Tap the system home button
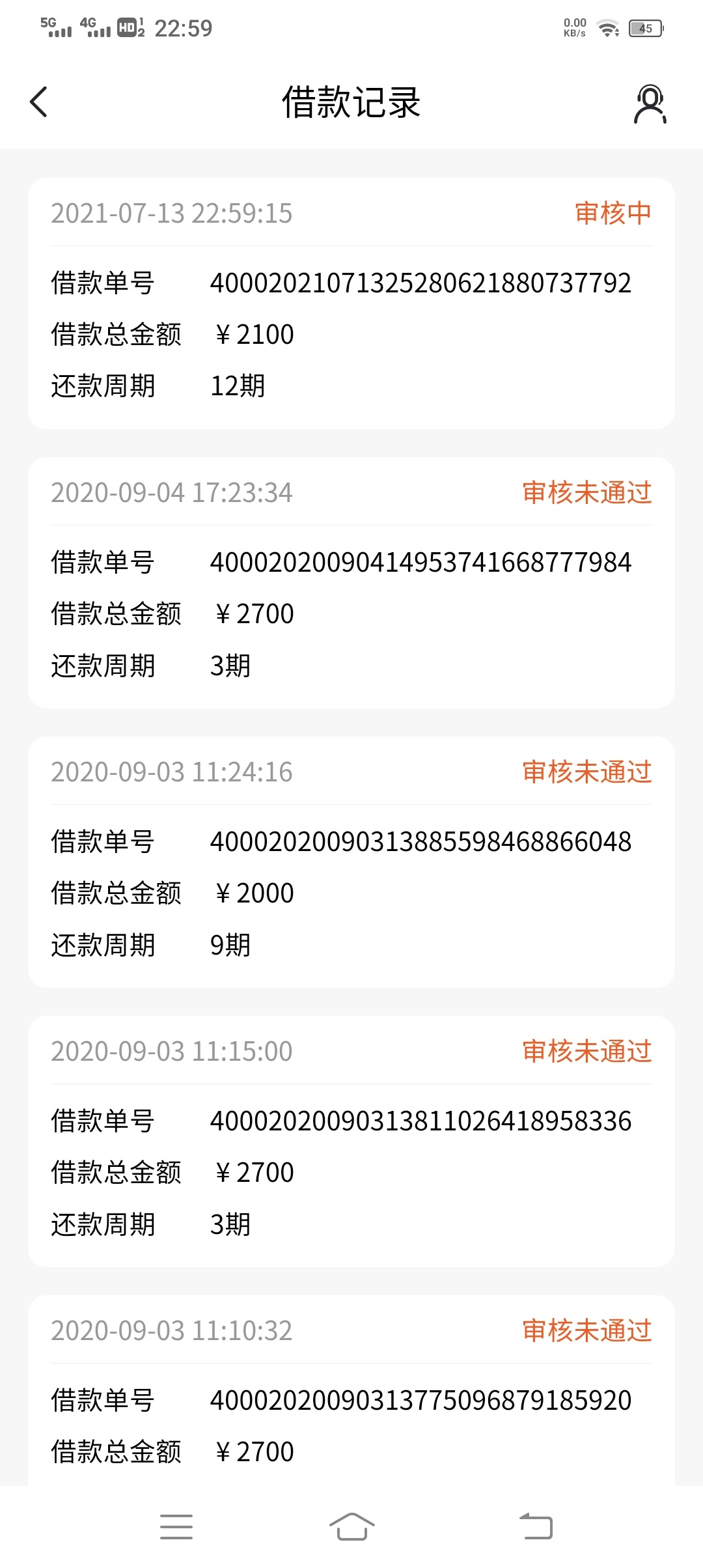This screenshot has width=703, height=1568. coord(351,1526)
